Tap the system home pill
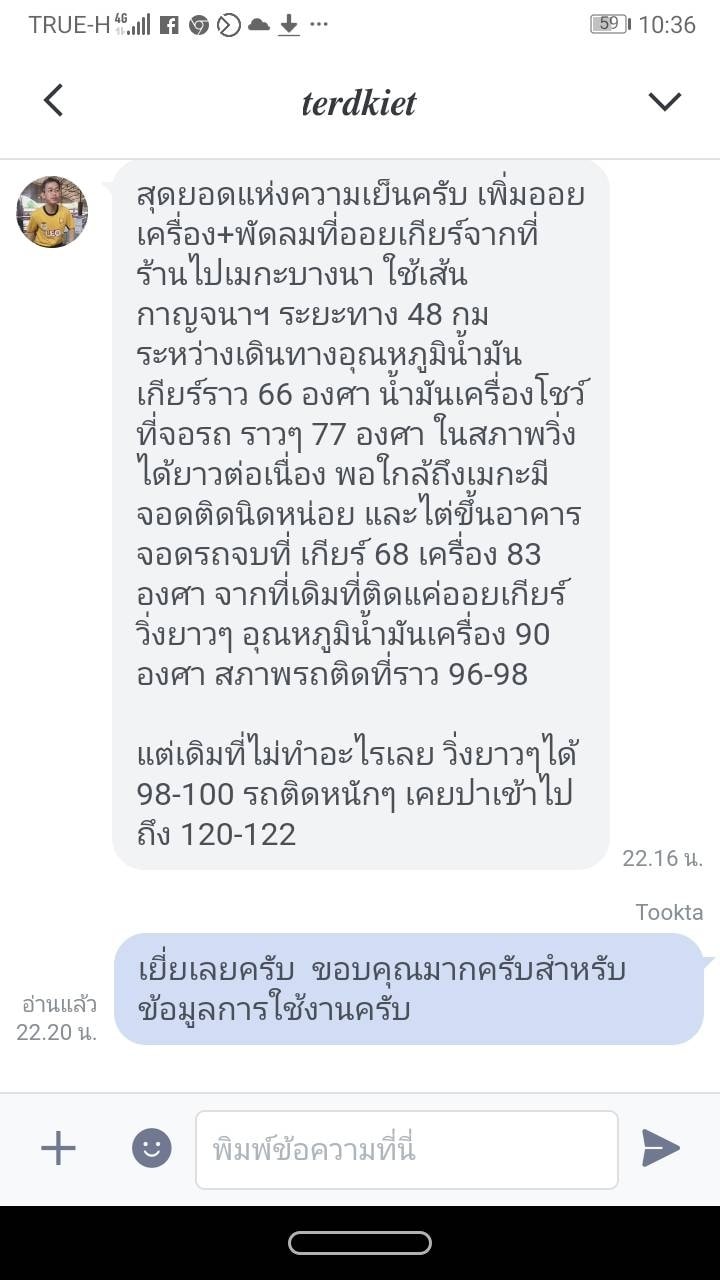 (x=360, y=1243)
